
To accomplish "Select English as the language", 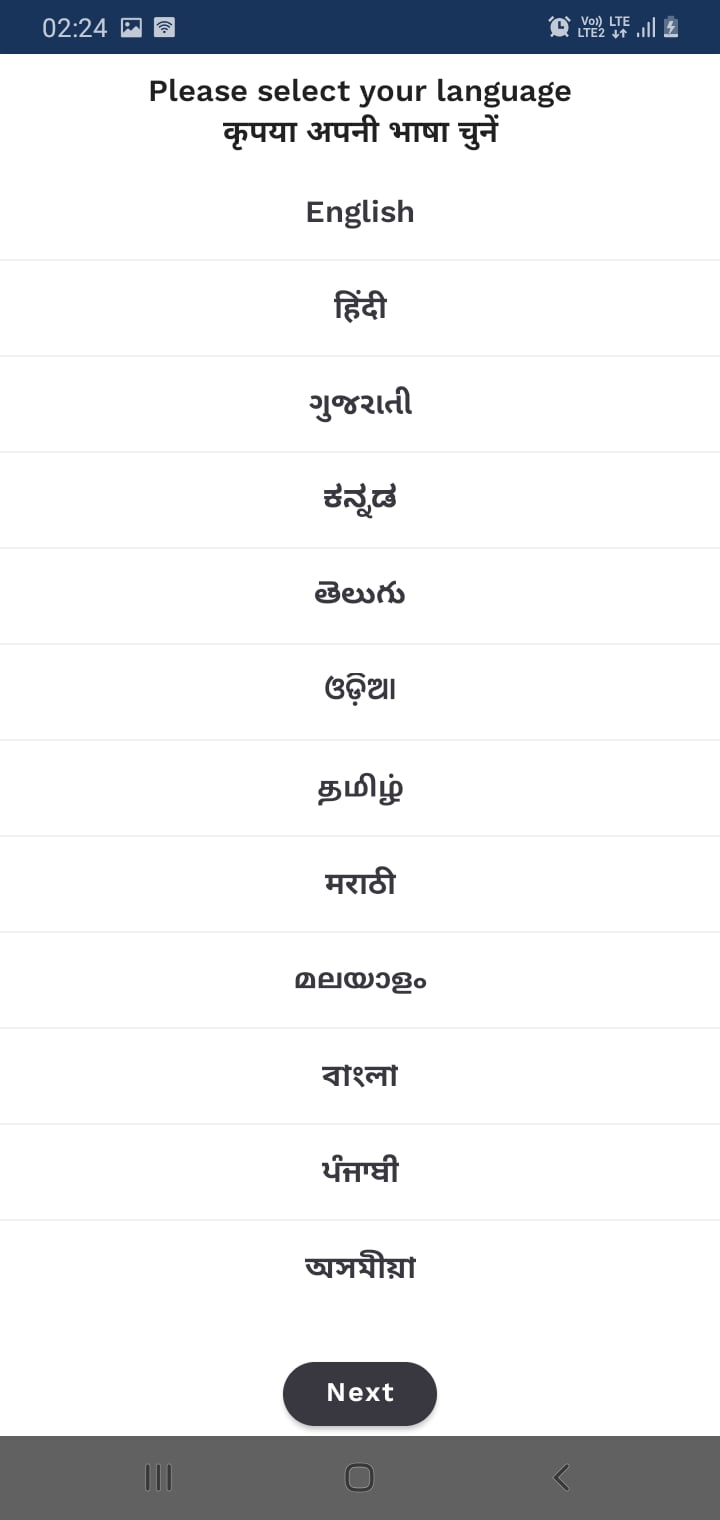I will point(360,212).
